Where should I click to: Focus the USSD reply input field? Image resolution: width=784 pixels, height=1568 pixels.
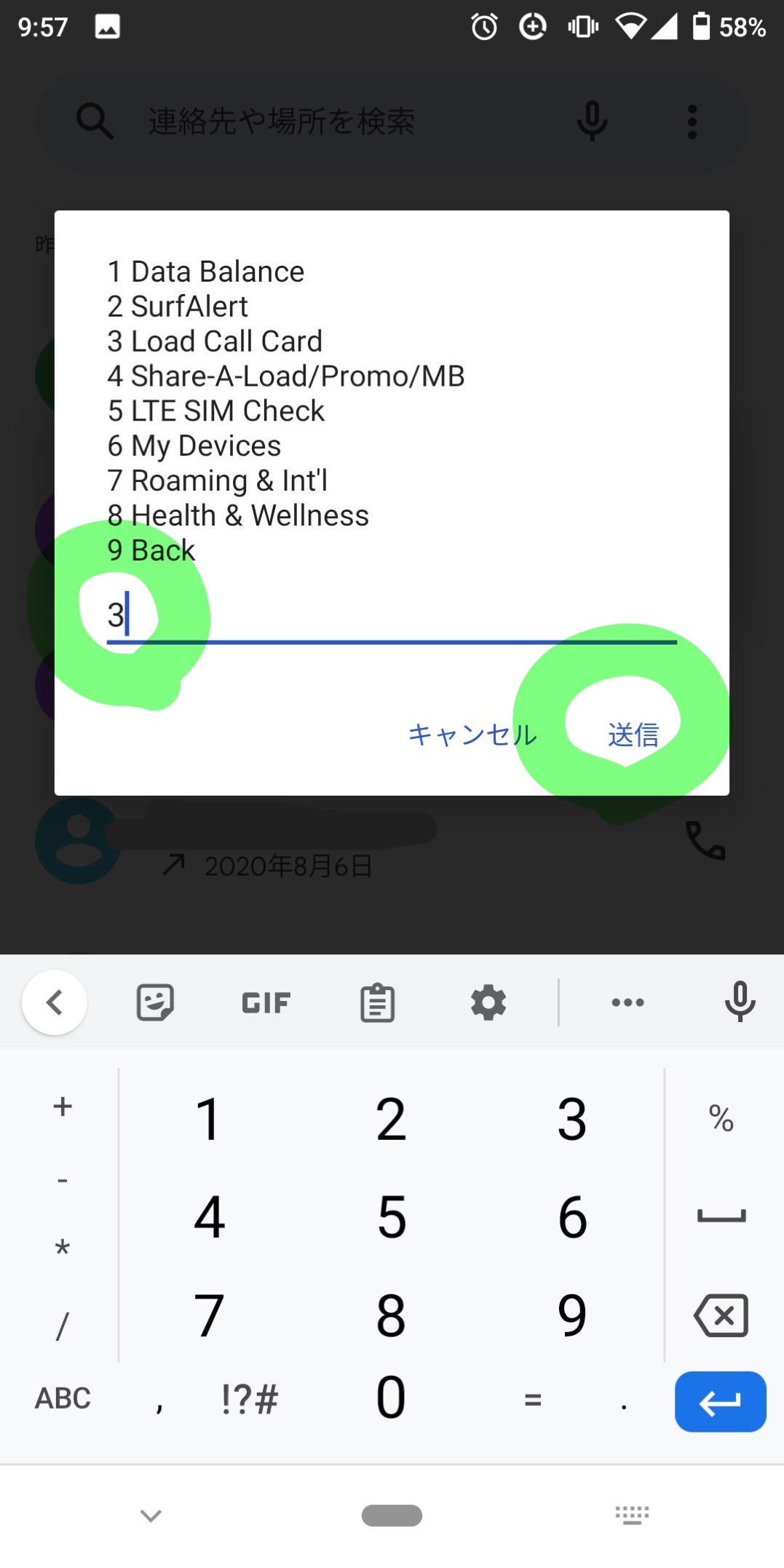click(392, 616)
